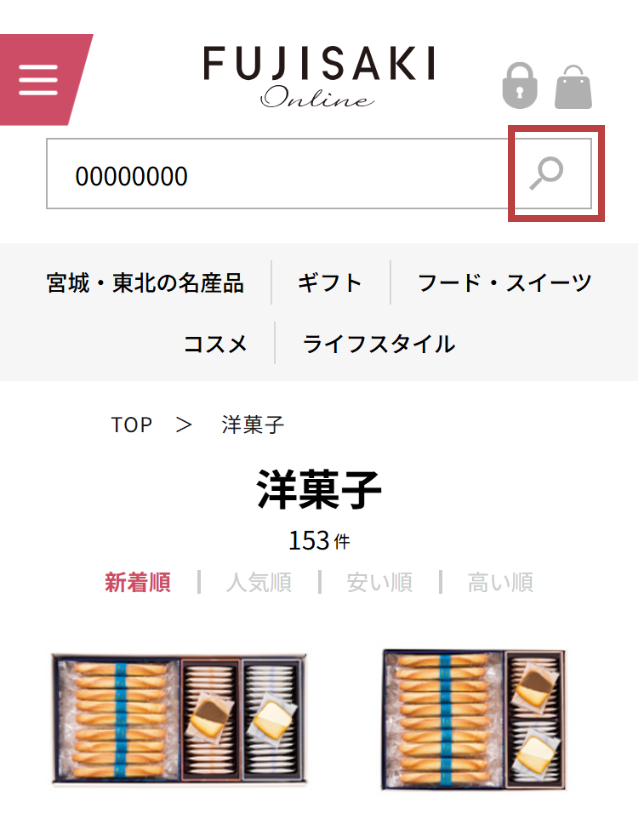Open the shopping bag cart

point(573,87)
